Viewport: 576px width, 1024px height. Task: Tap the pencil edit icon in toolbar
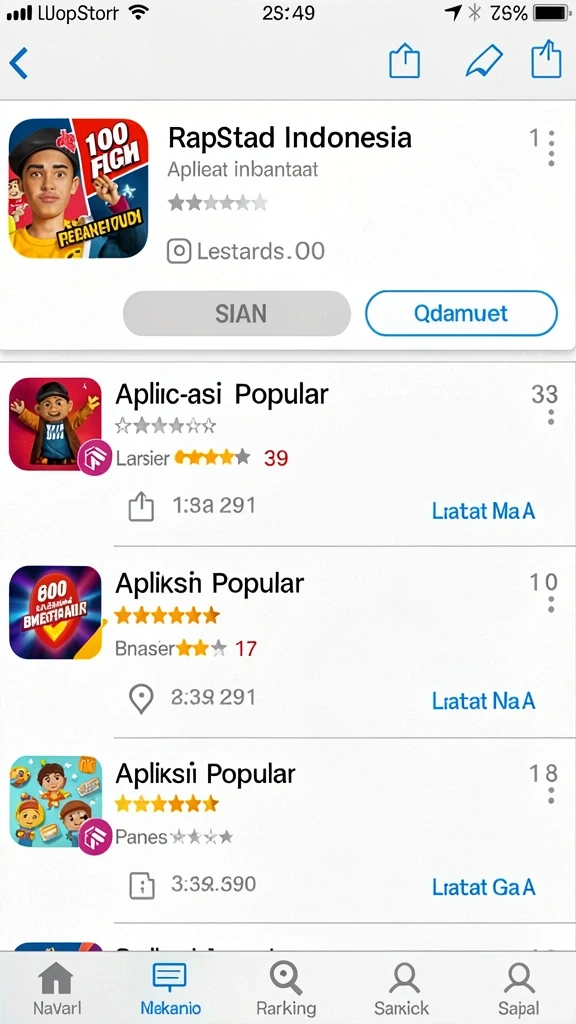tap(484, 62)
